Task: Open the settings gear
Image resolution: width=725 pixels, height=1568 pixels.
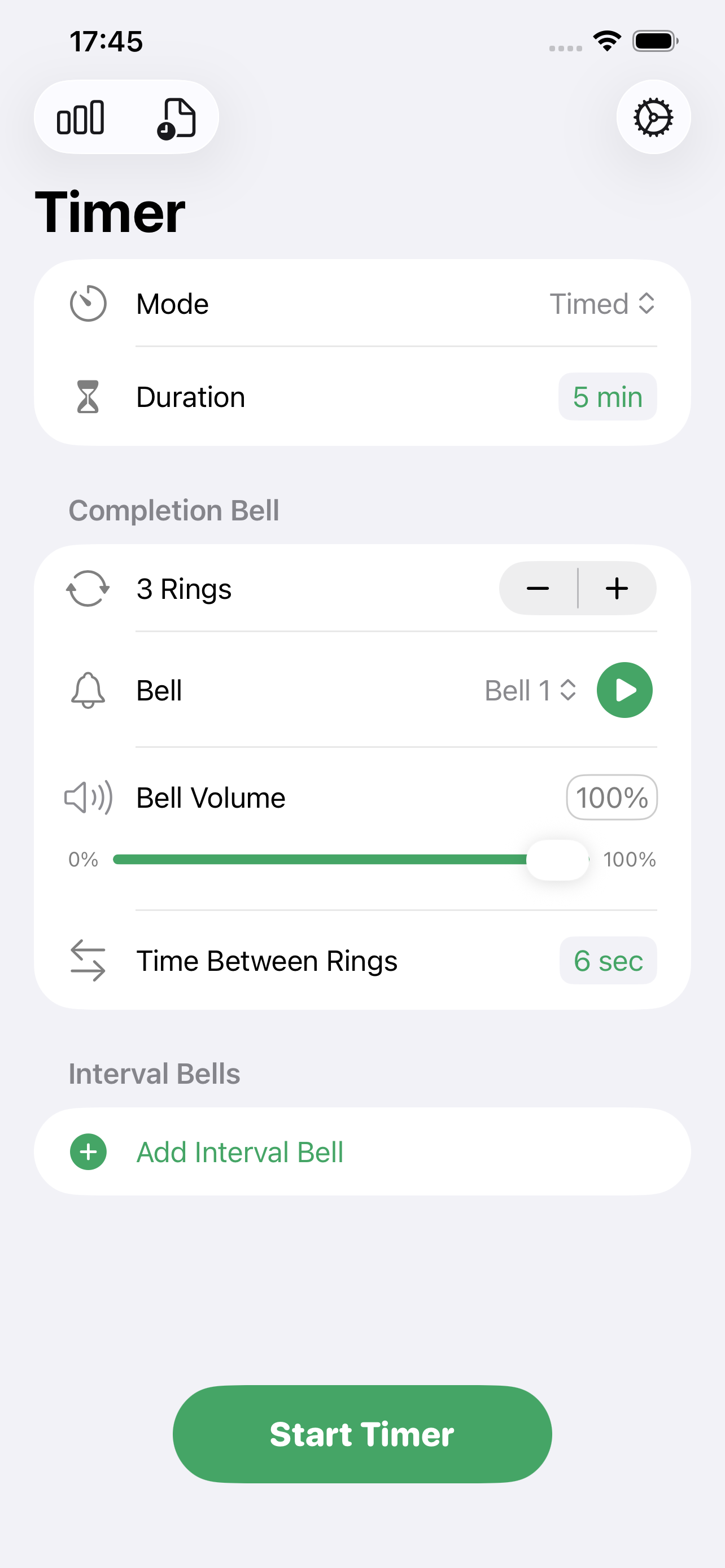Action: 653,117
